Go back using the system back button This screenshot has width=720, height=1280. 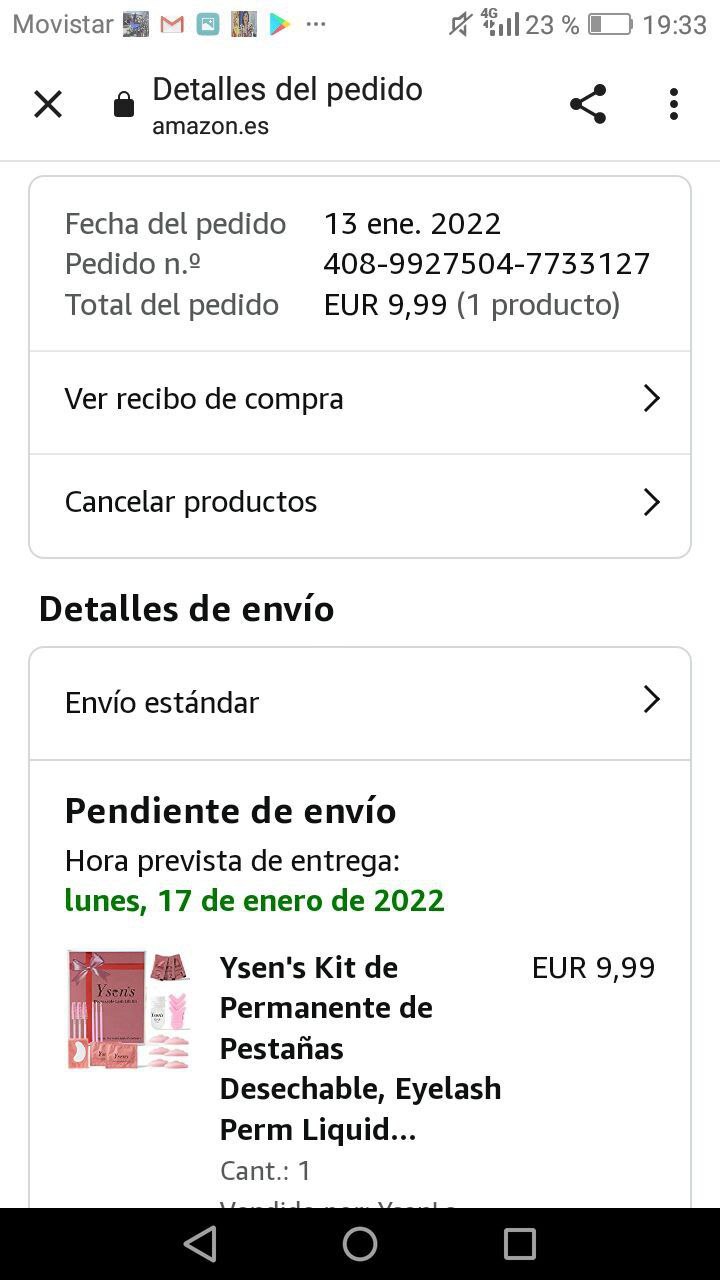[200, 1244]
